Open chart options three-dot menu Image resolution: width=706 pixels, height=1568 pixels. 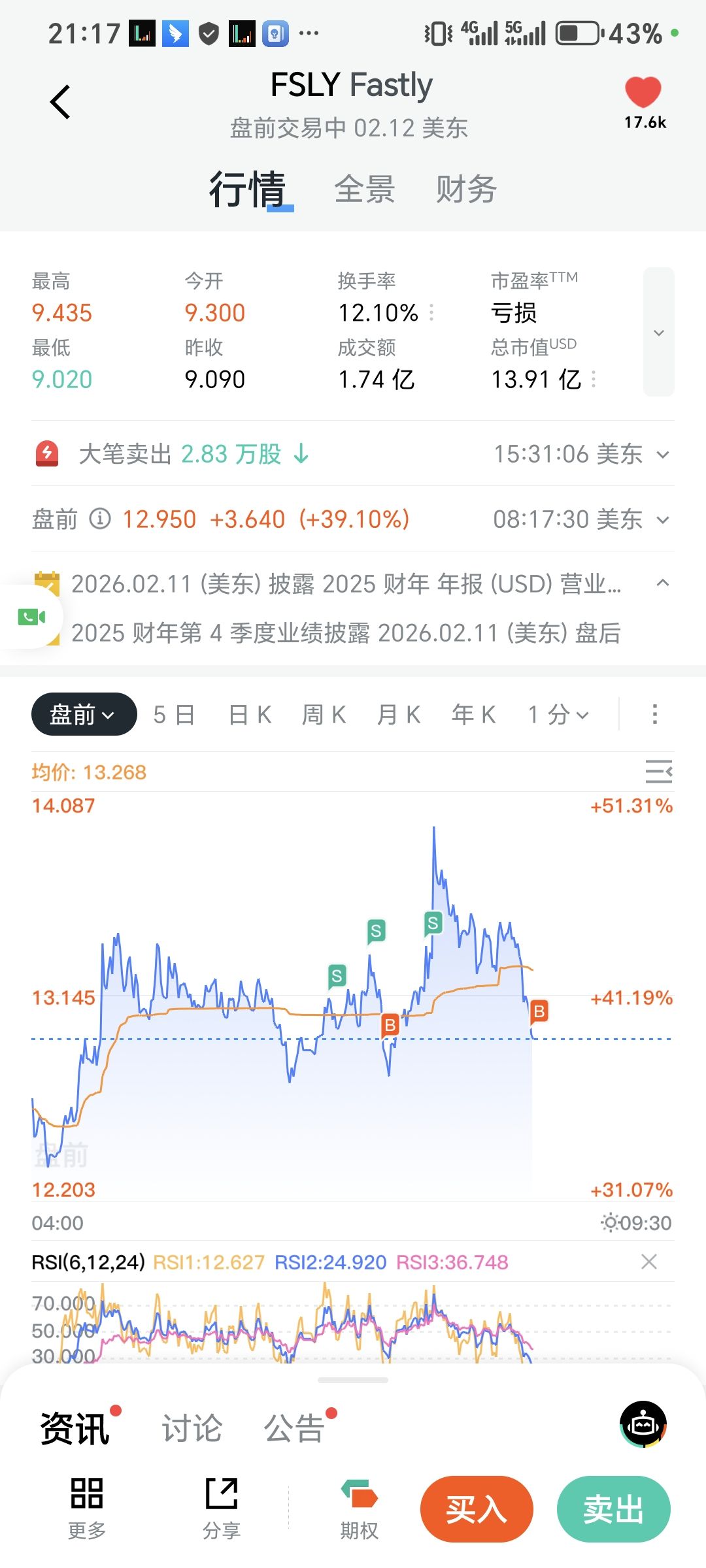pos(654,714)
